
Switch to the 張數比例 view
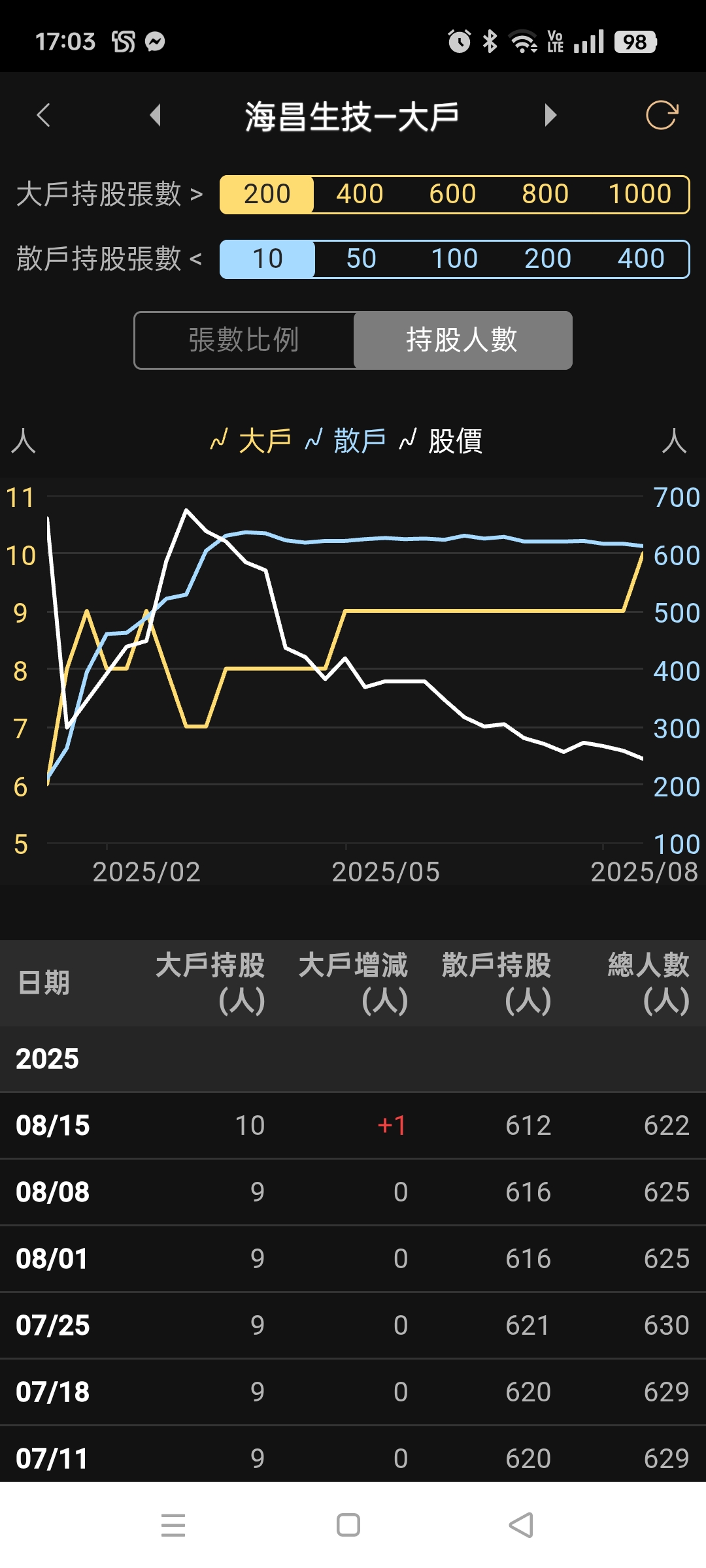pos(244,340)
